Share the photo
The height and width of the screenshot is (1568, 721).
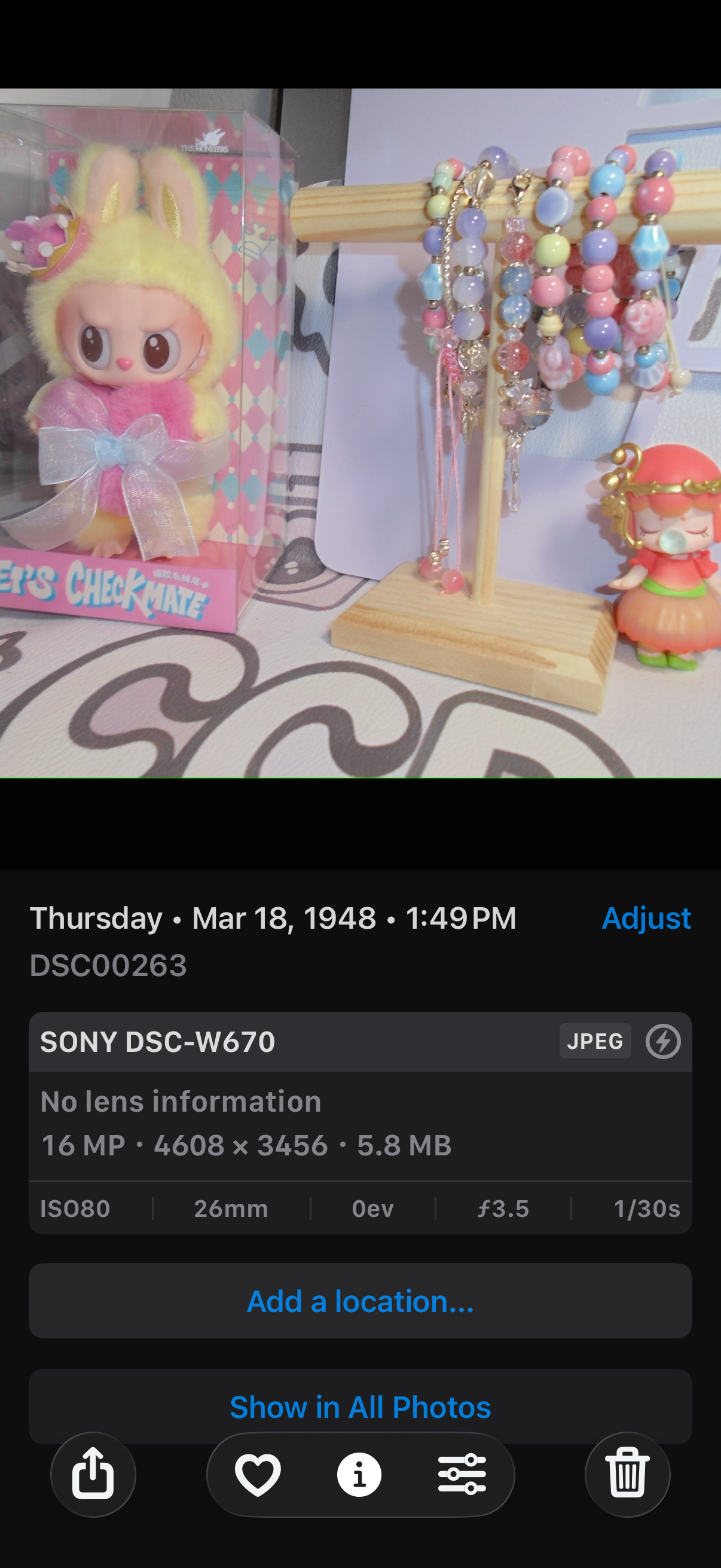pyautogui.click(x=93, y=1474)
